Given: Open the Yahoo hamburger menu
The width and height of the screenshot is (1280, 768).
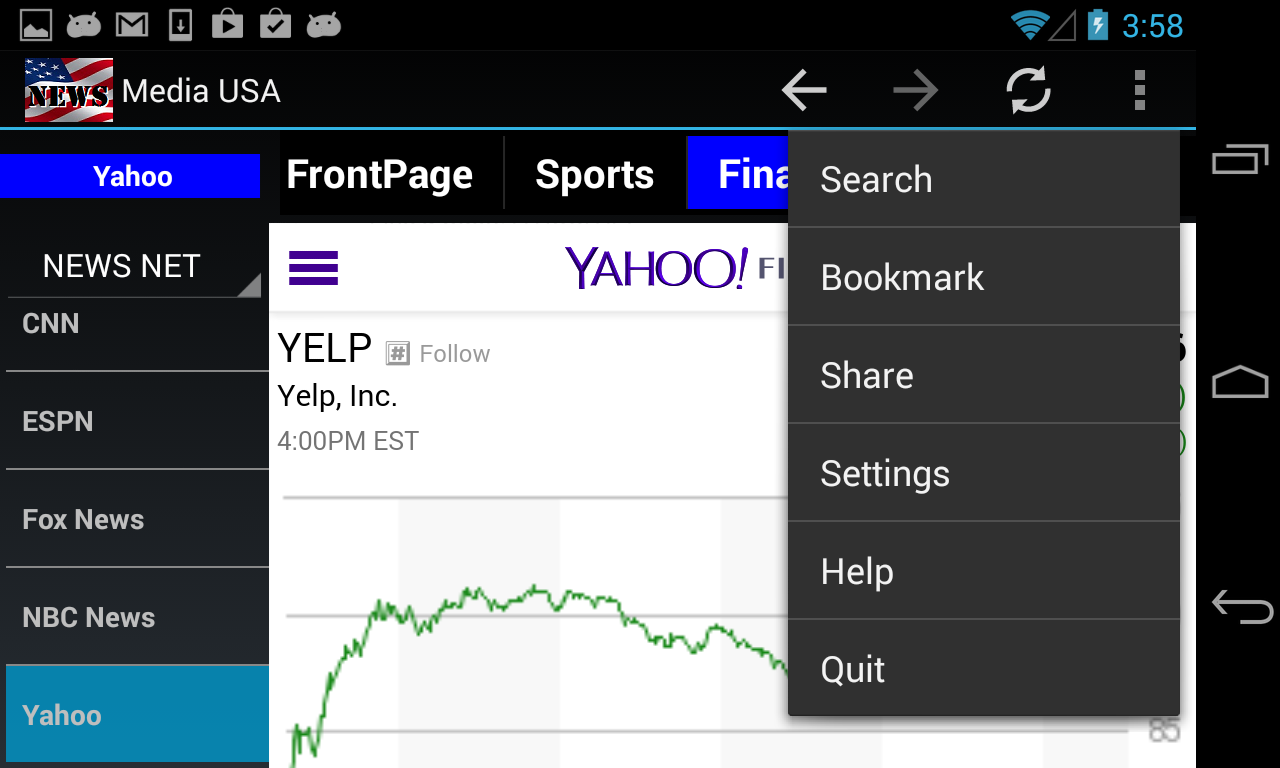Looking at the screenshot, I should click(314, 268).
